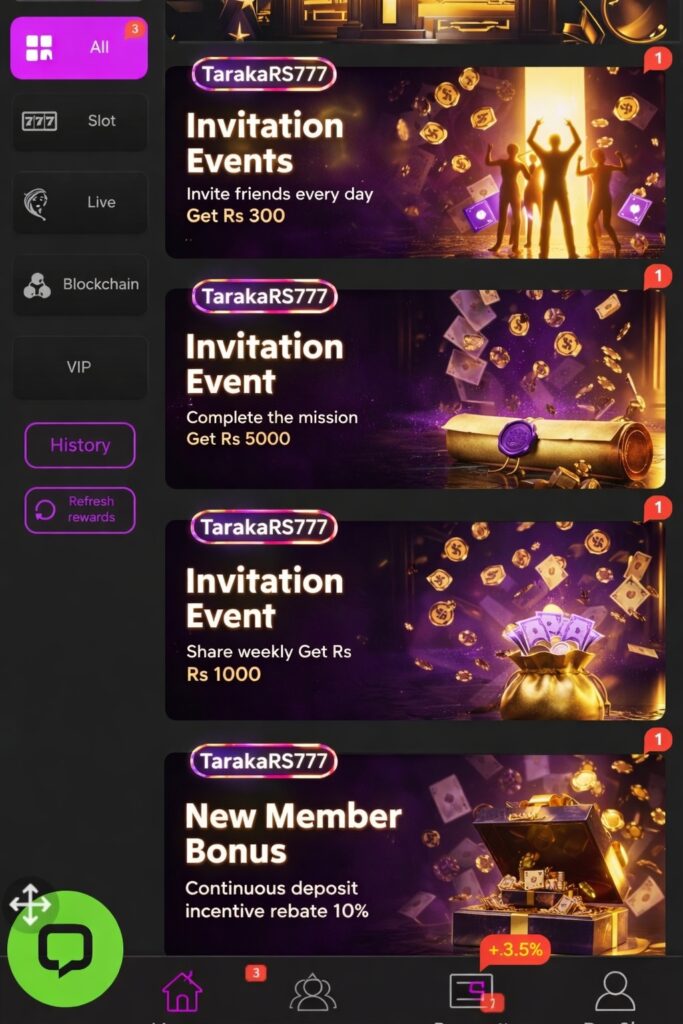Open the Share weekly Rs 1000 banner
Image resolution: width=683 pixels, height=1024 pixels.
[415, 620]
